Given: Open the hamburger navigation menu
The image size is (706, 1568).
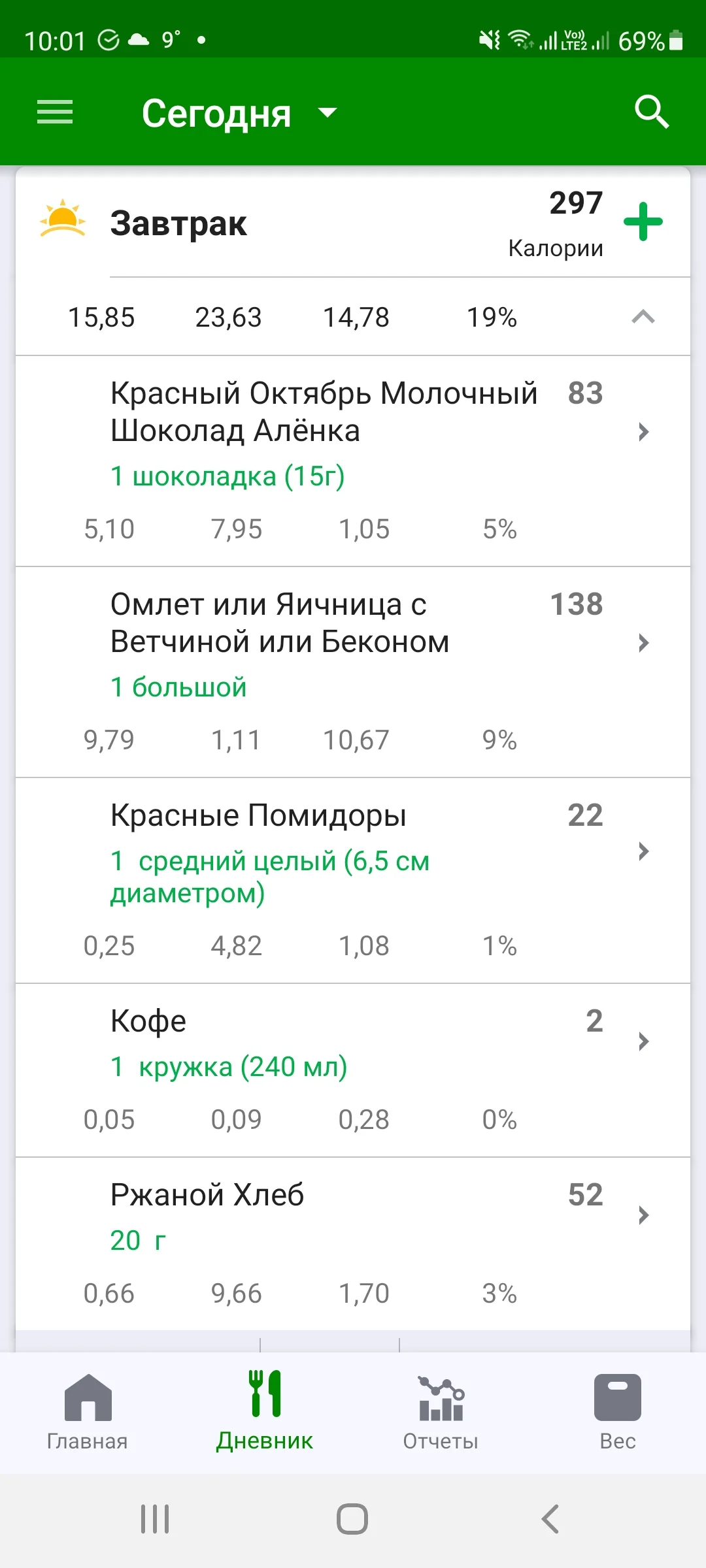Looking at the screenshot, I should (55, 112).
